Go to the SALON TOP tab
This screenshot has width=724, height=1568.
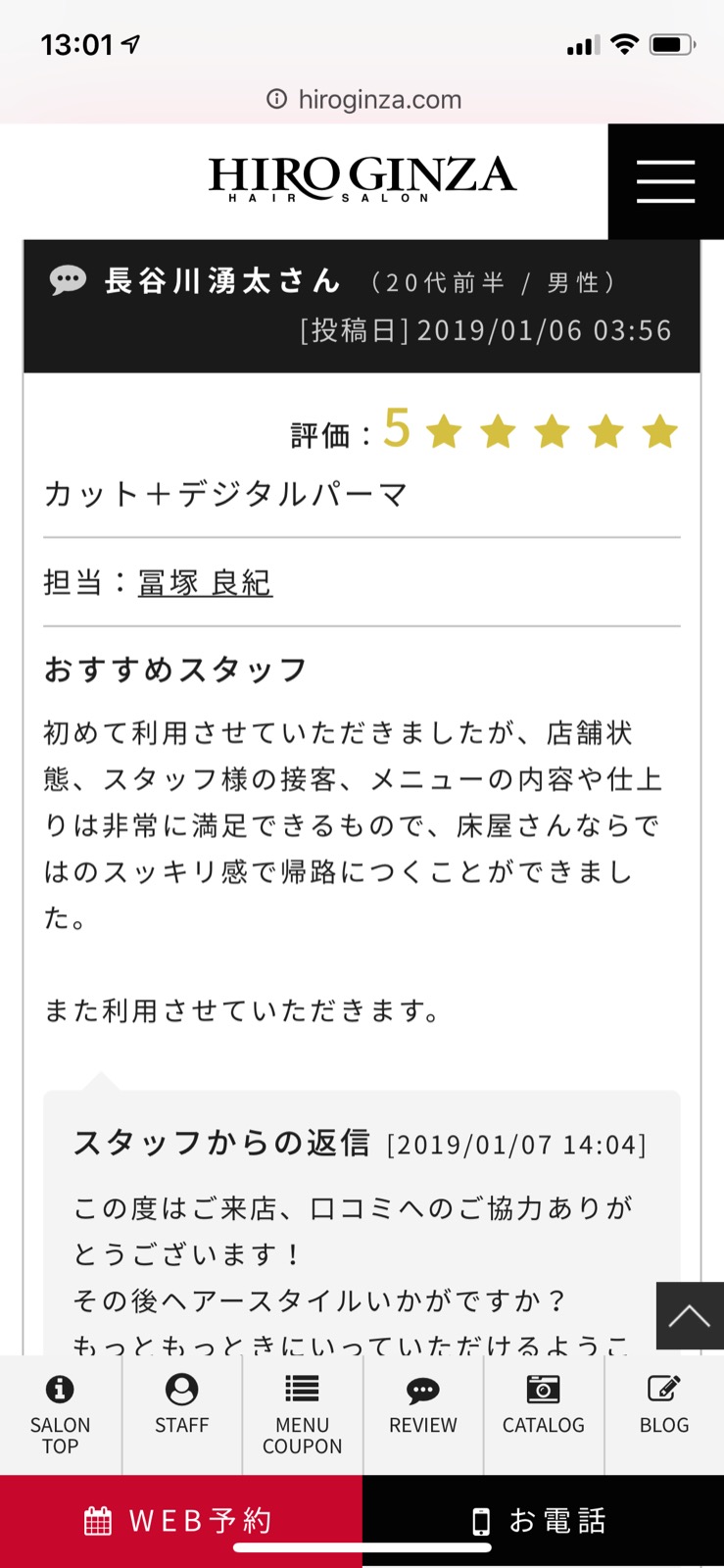click(x=60, y=1414)
